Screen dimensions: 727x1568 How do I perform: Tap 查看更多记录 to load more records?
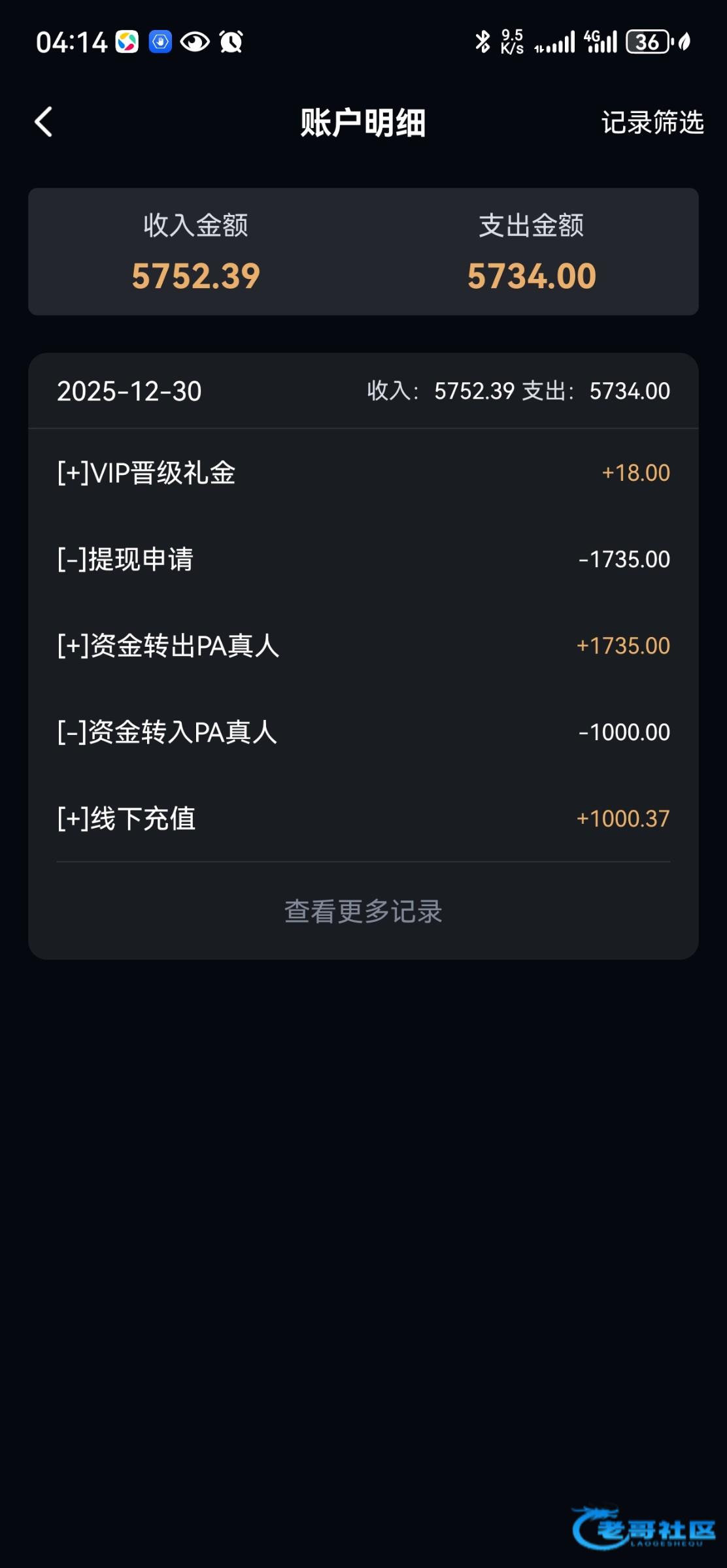363,911
